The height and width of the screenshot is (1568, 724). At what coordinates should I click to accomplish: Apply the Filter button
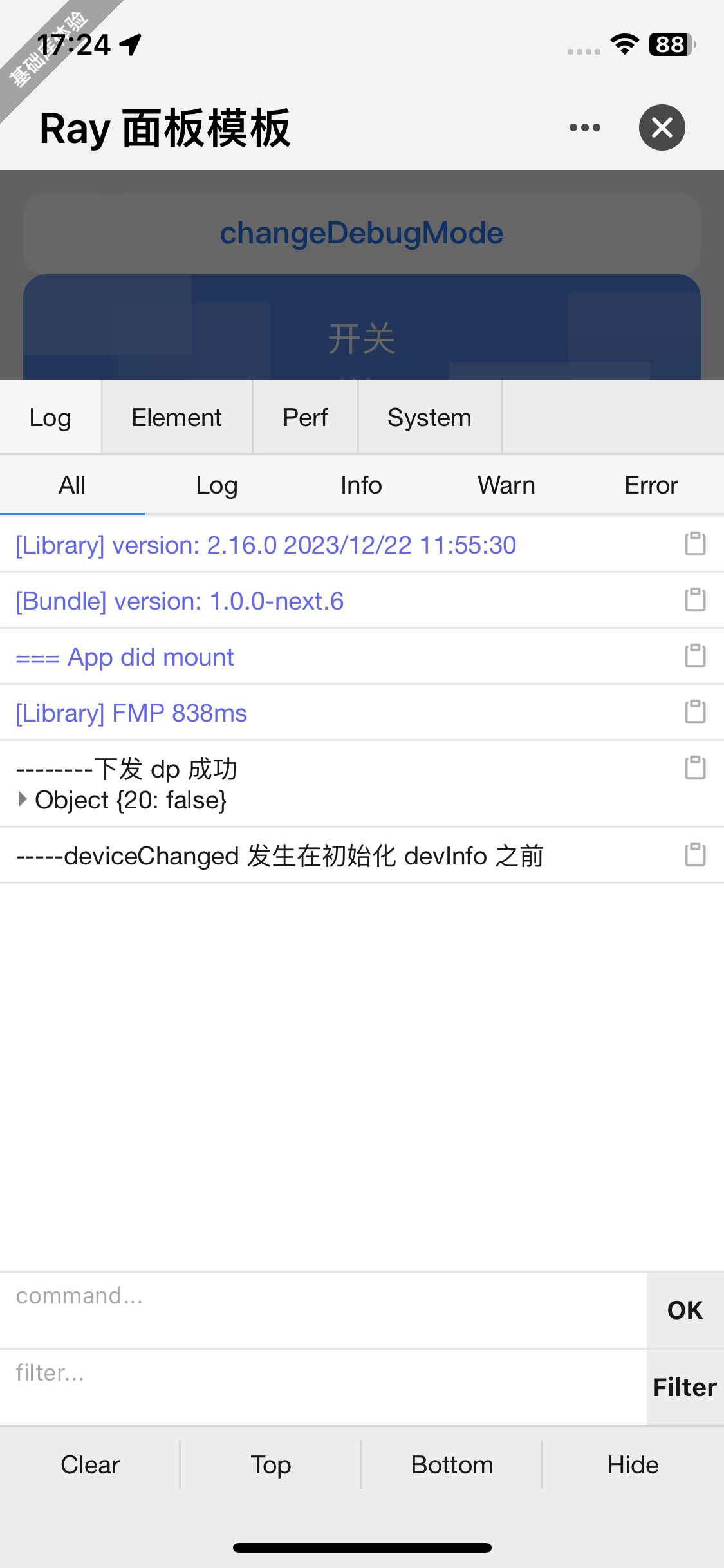[685, 1388]
